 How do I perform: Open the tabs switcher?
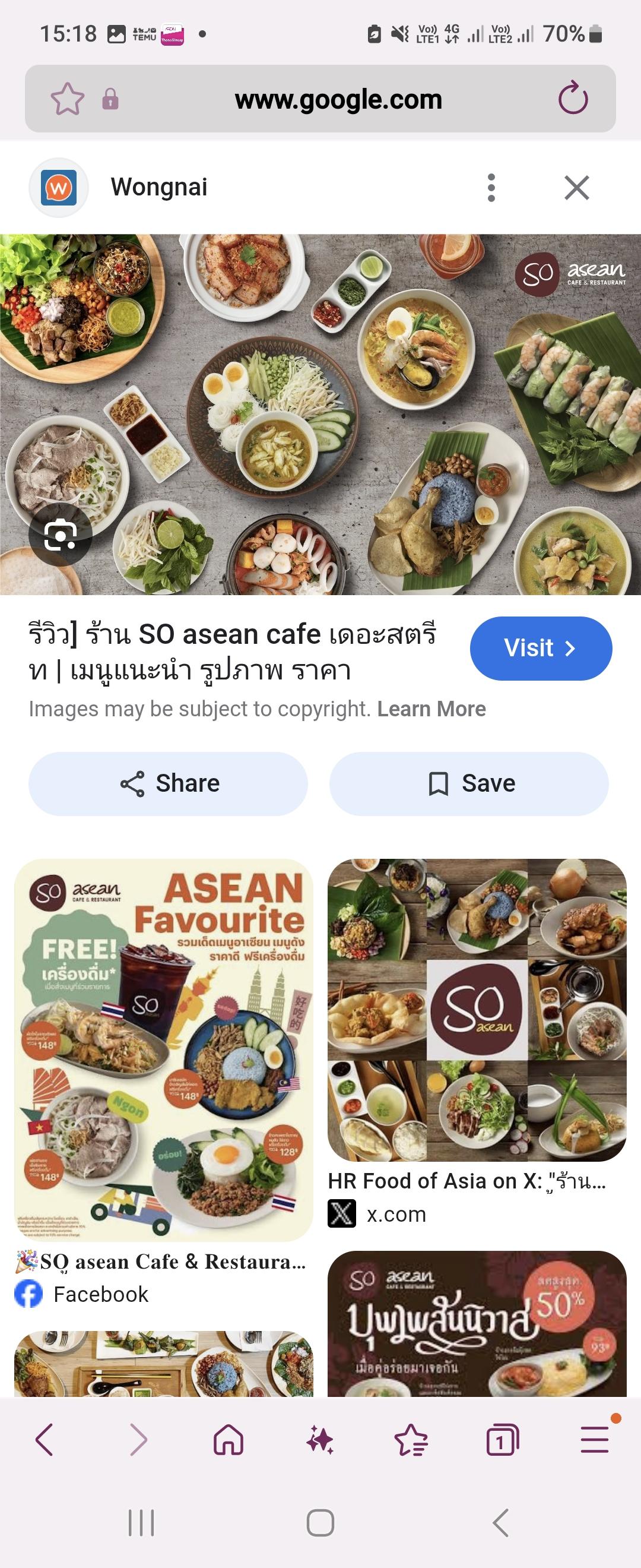click(x=502, y=1440)
